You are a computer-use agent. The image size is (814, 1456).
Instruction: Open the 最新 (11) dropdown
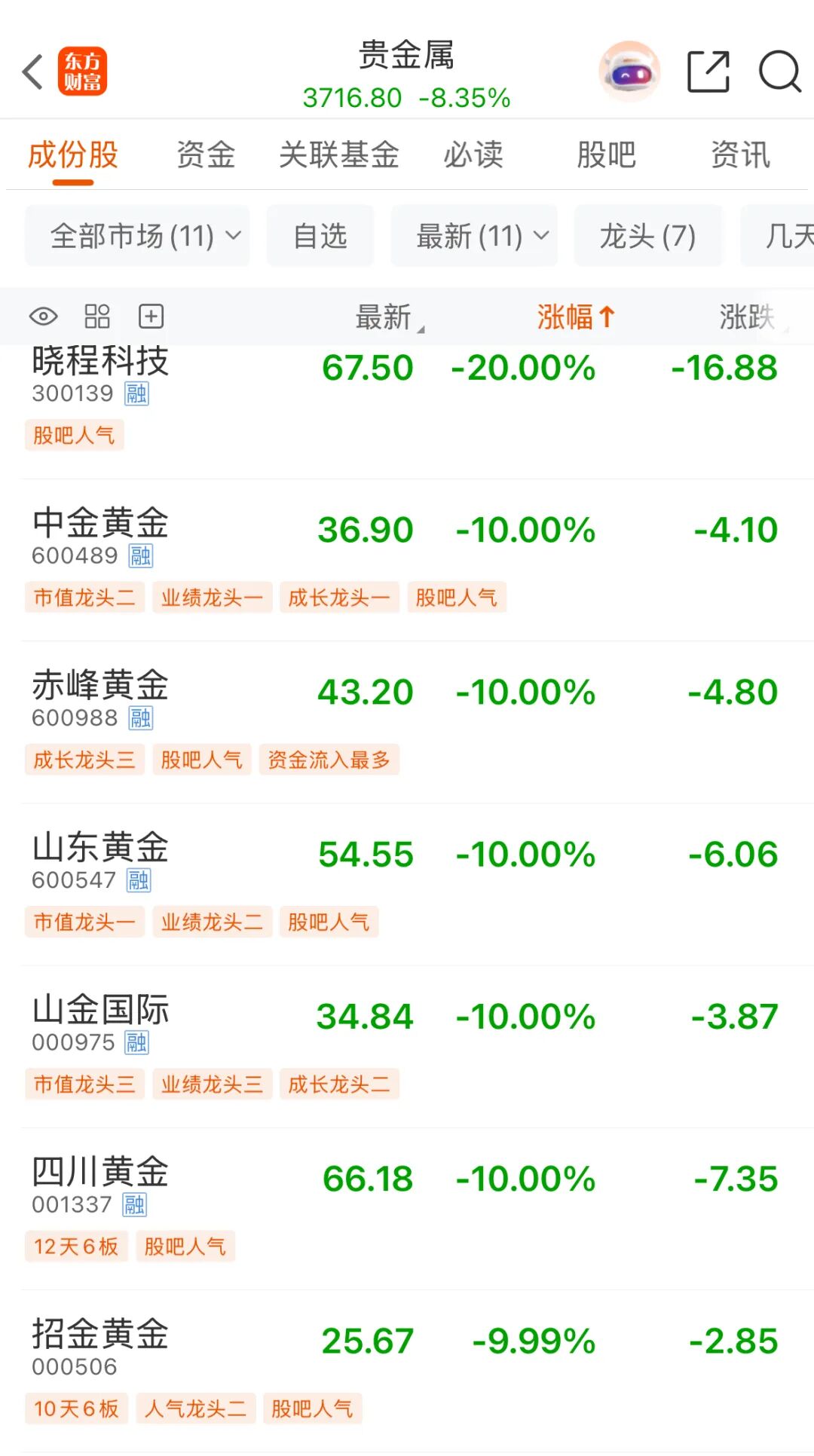(x=474, y=236)
